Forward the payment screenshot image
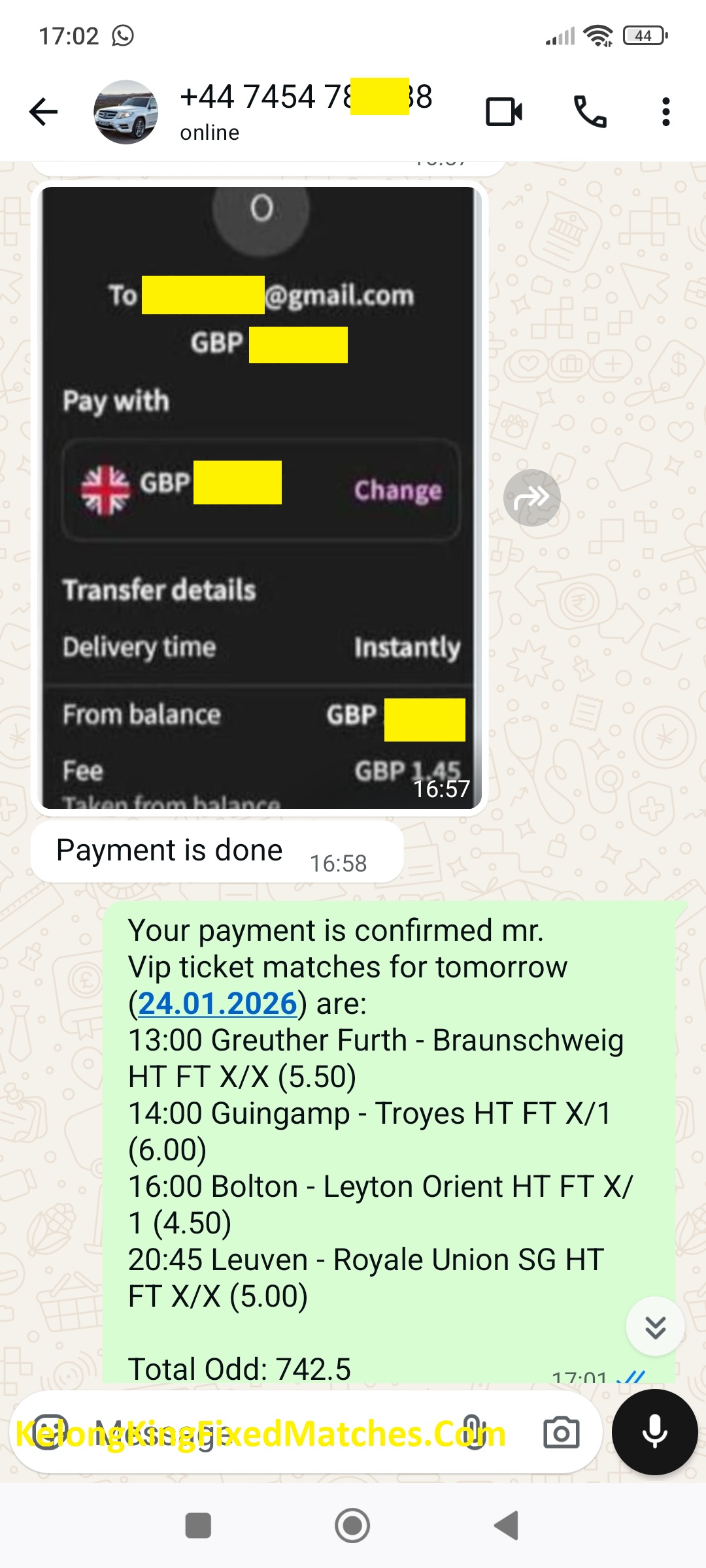Viewport: 706px width, 1568px height. click(531, 498)
